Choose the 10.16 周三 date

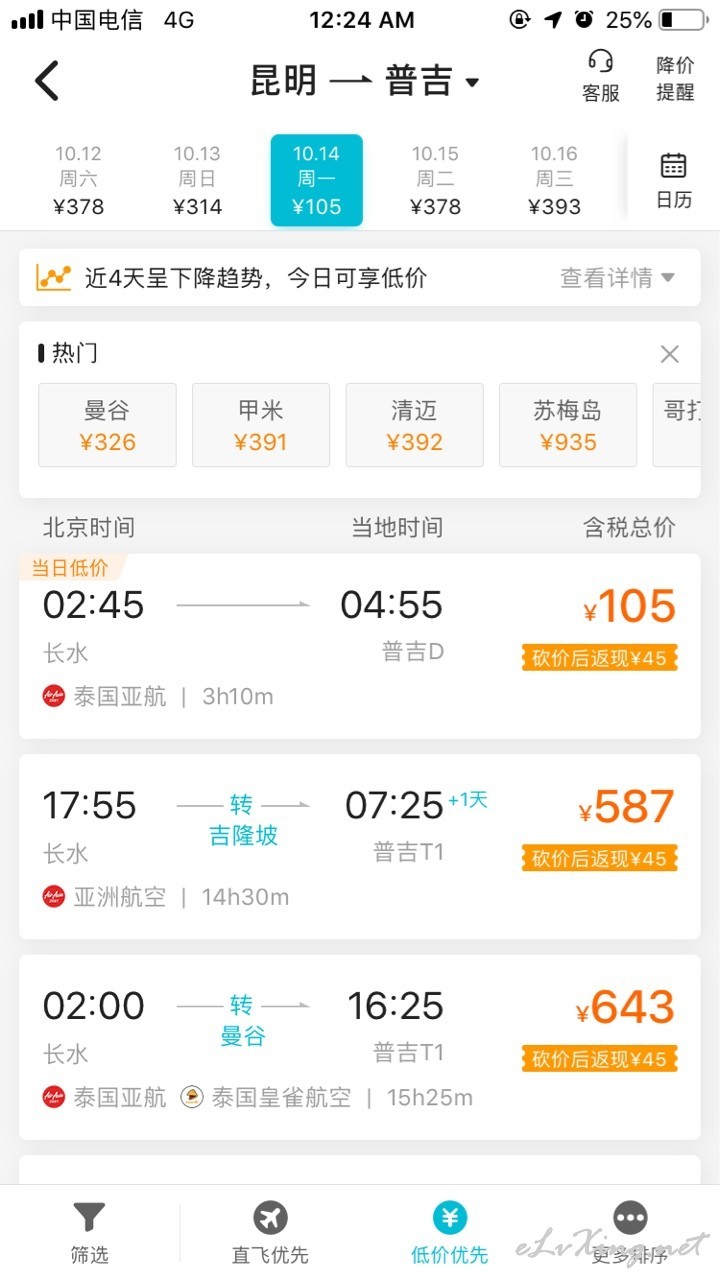tap(554, 180)
